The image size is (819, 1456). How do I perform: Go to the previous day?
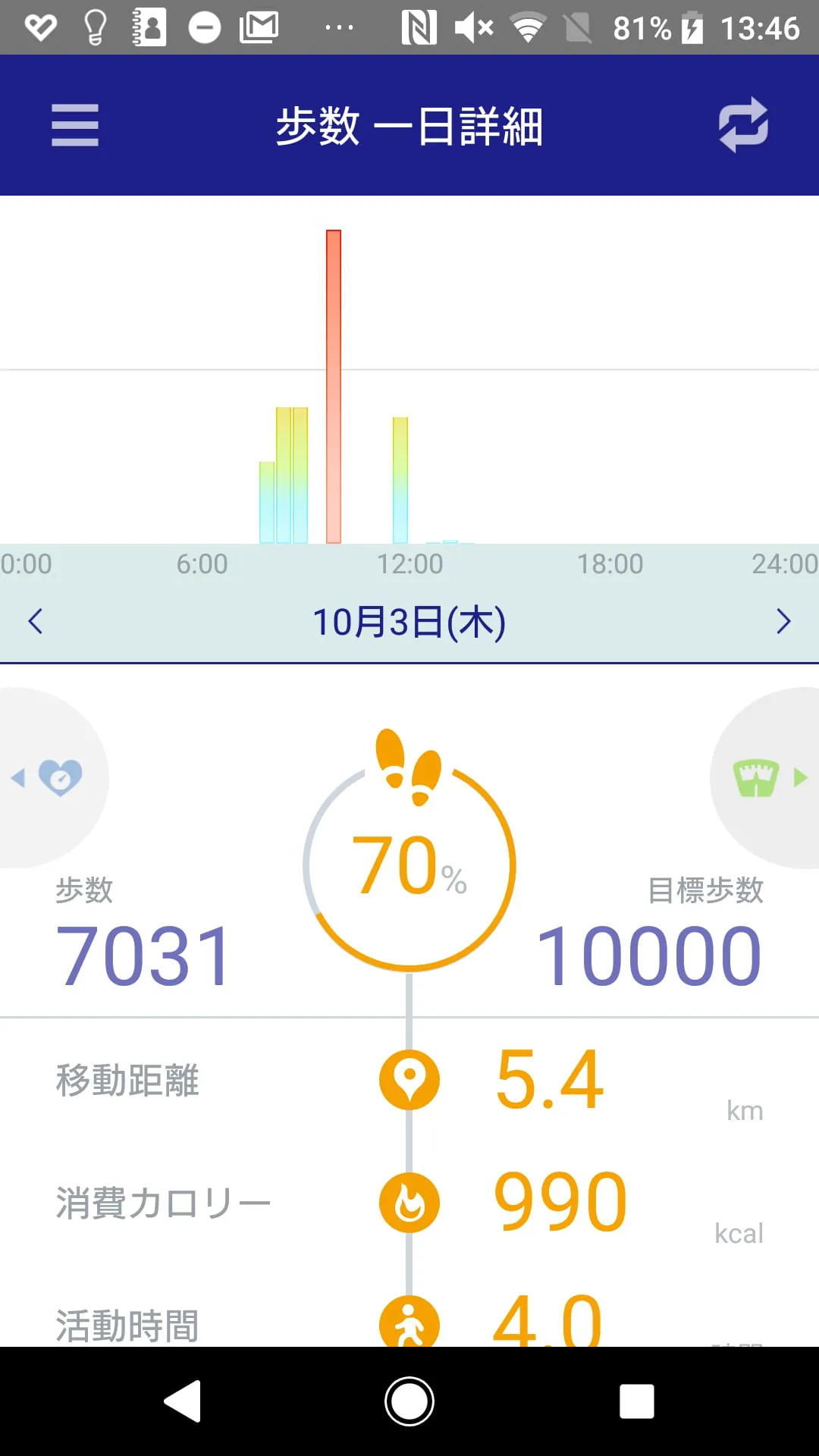(36, 621)
